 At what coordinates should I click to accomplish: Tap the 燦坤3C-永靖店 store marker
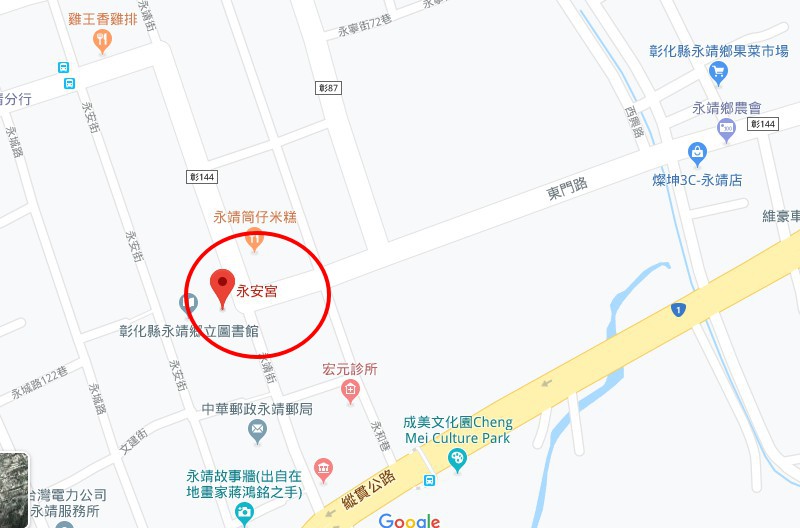tap(698, 153)
